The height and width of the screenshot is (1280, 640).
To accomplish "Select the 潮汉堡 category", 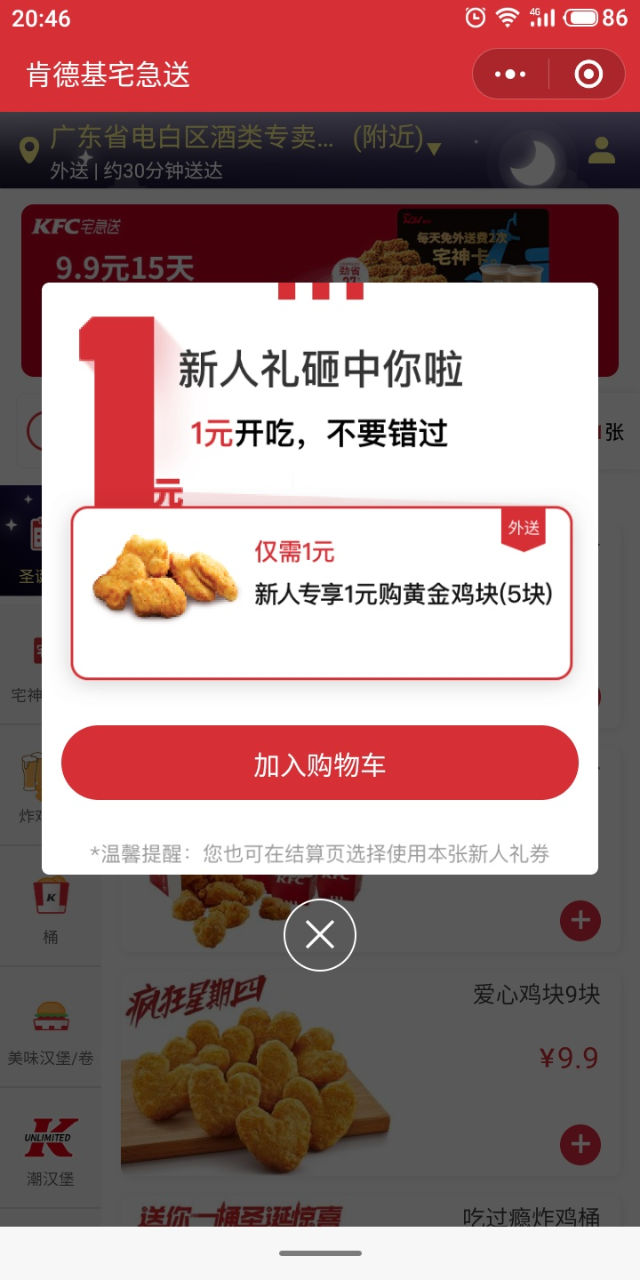I will coord(50,1150).
